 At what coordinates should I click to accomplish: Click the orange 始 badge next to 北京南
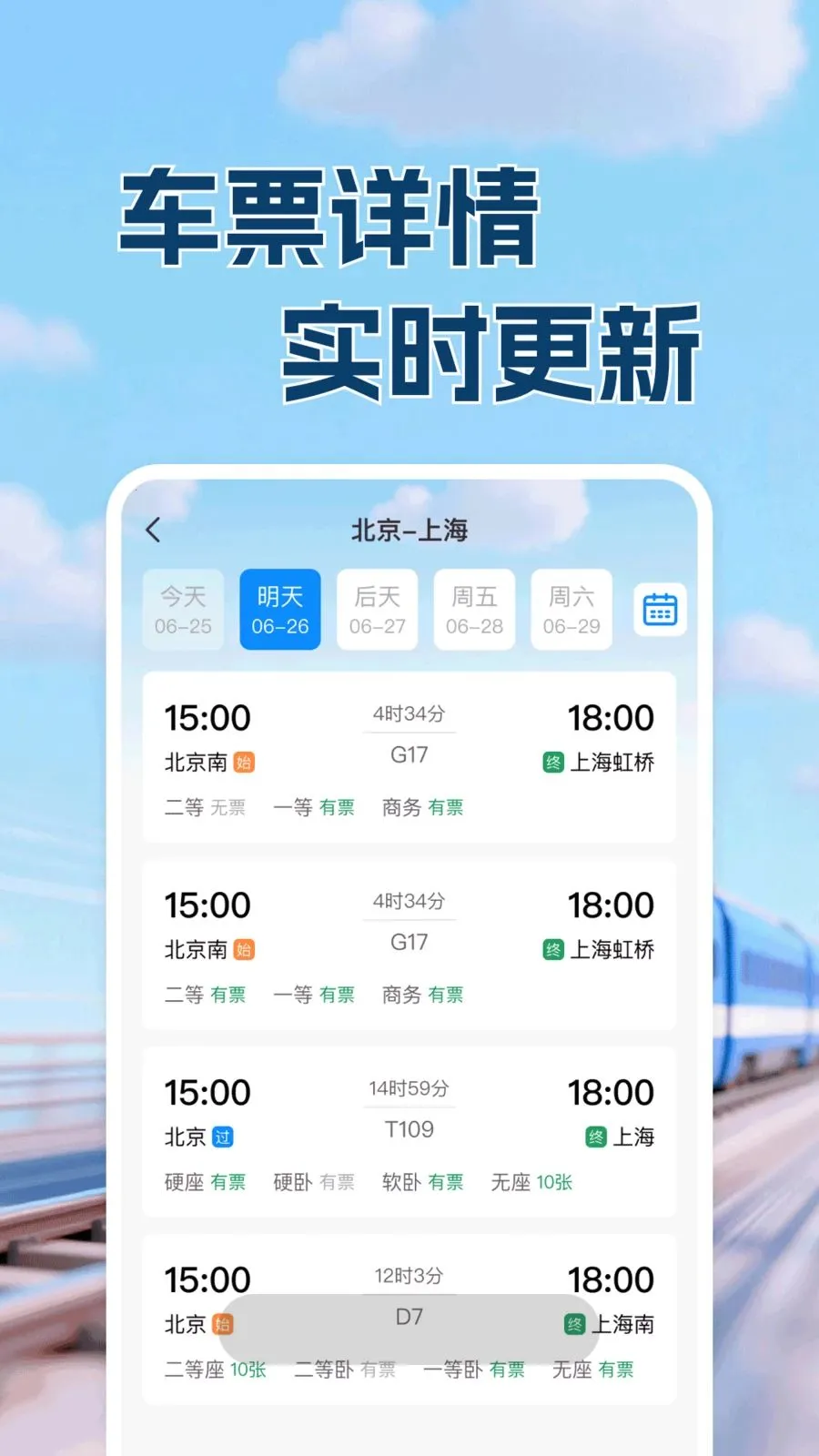[242, 762]
